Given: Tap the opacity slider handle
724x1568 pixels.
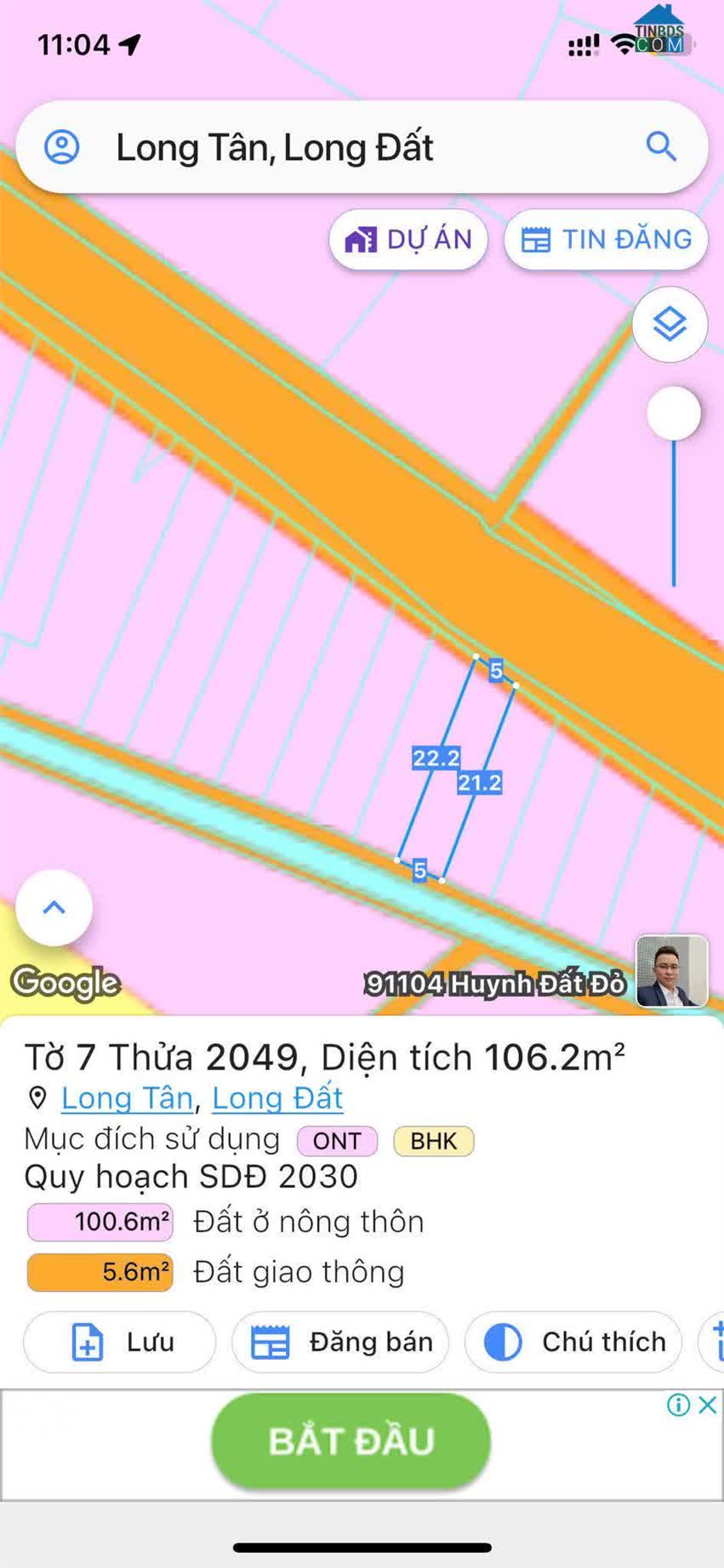Looking at the screenshot, I should pyautogui.click(x=674, y=414).
